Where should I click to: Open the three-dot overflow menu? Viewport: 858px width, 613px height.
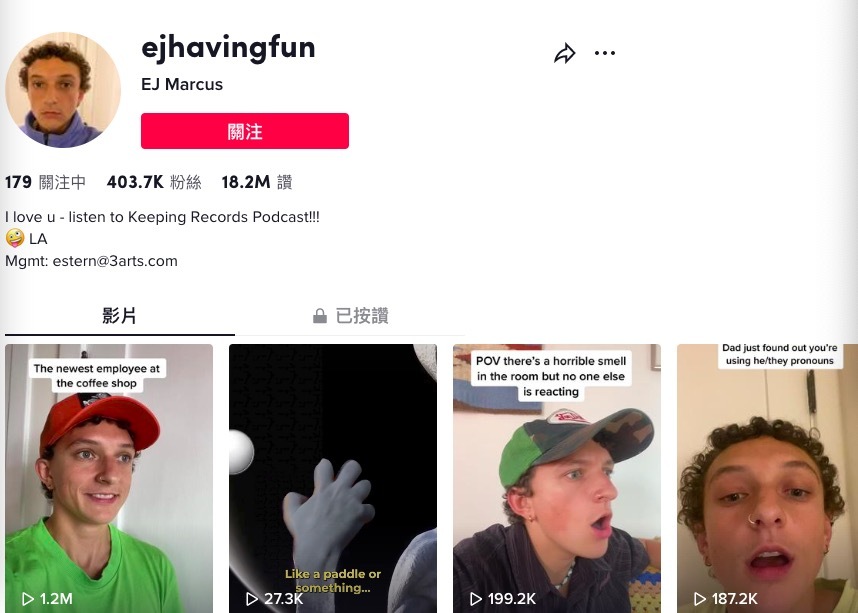click(x=605, y=54)
